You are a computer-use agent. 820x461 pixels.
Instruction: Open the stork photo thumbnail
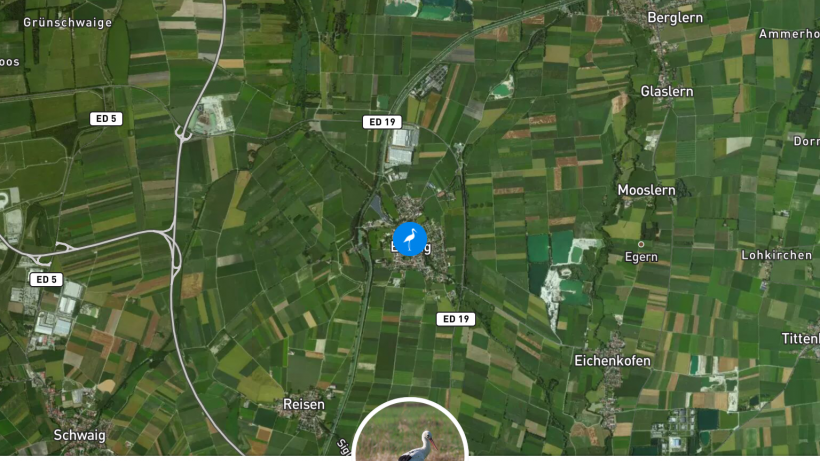[x=410, y=435]
